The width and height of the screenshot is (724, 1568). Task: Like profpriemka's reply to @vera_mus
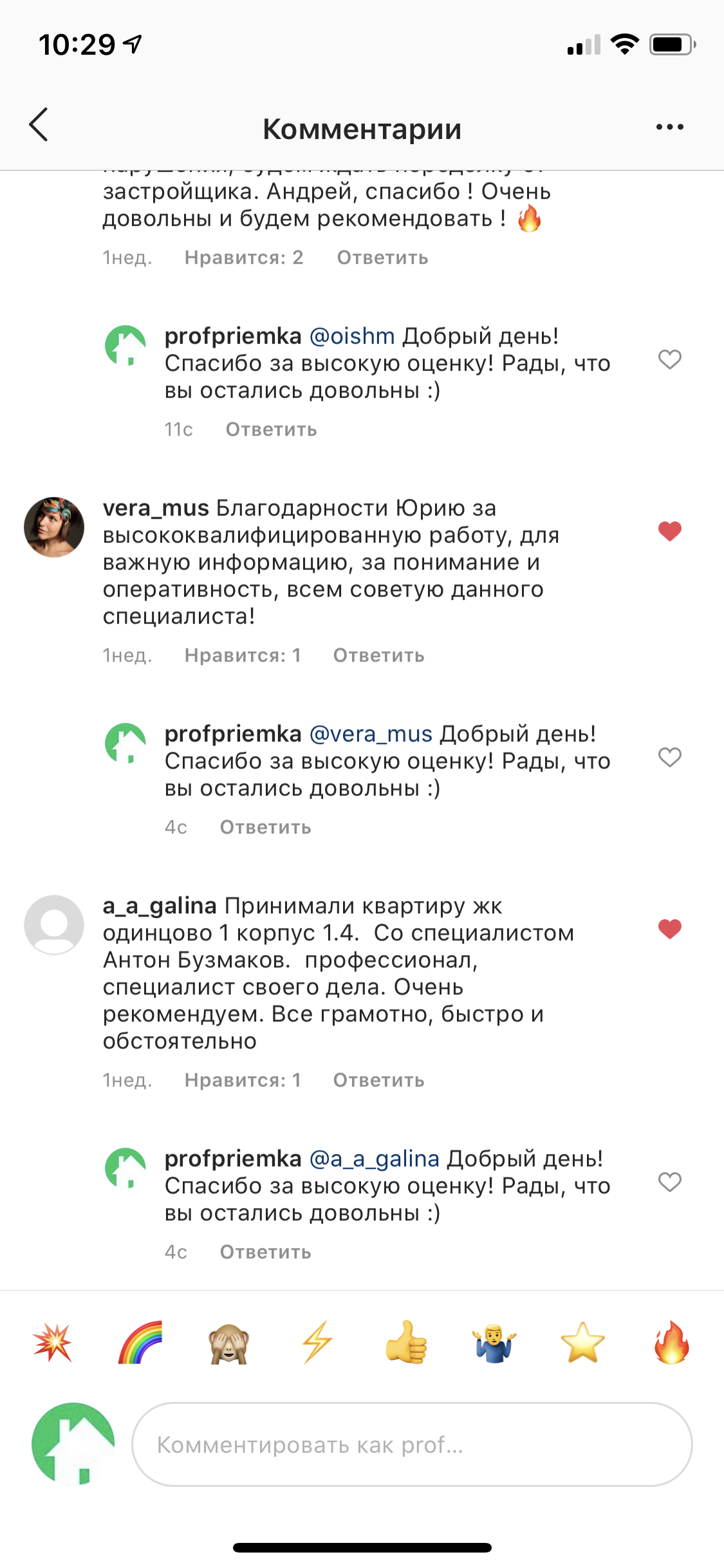(669, 757)
